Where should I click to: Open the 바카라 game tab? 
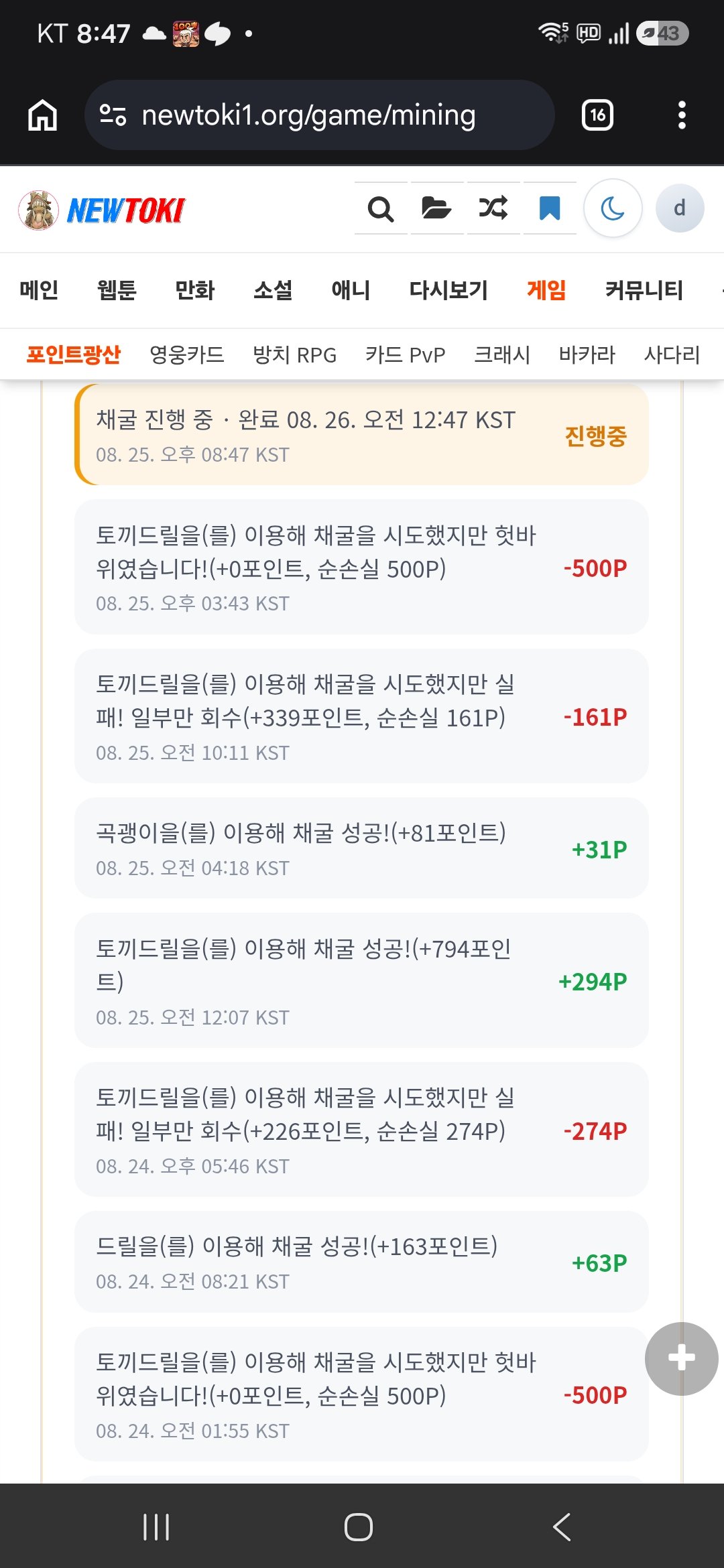587,354
